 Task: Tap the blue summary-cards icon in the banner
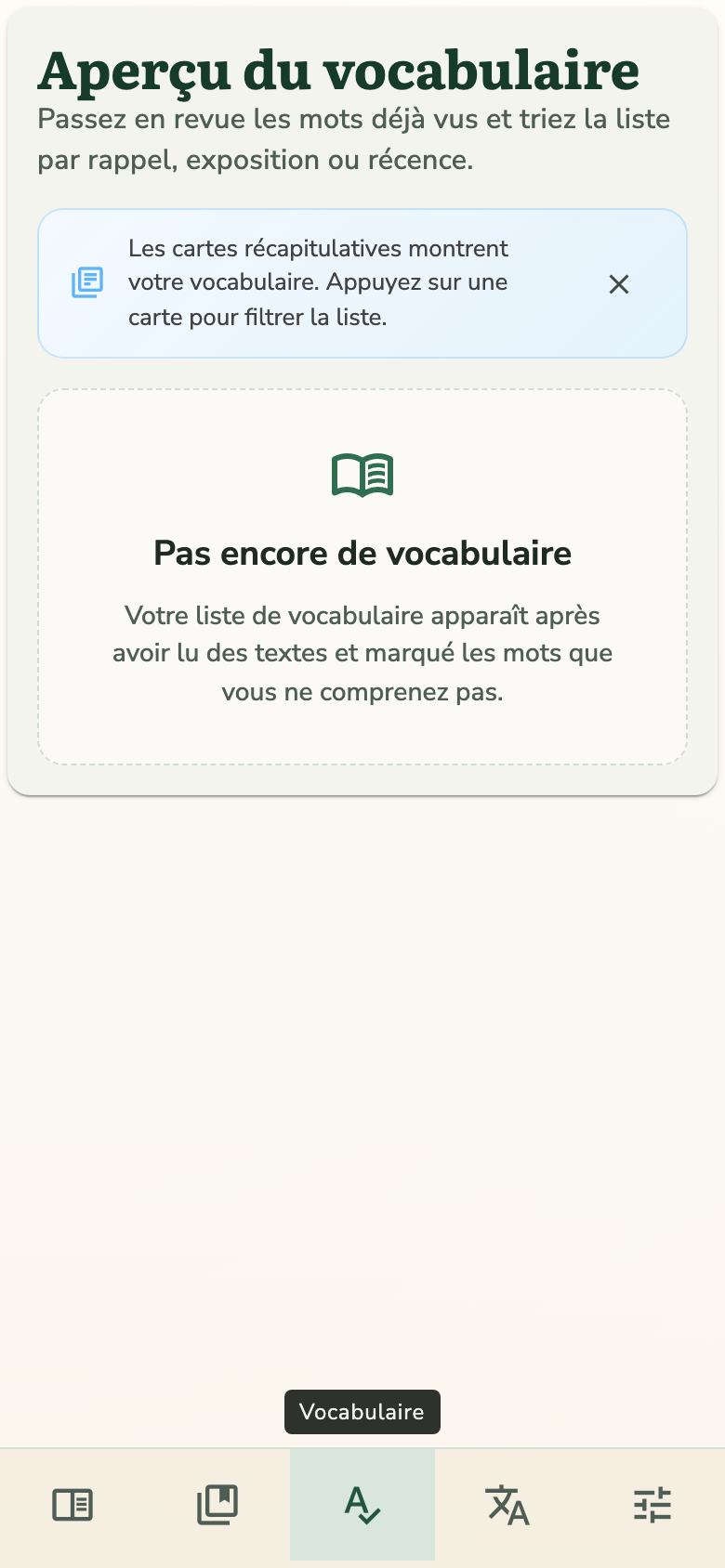point(86,283)
